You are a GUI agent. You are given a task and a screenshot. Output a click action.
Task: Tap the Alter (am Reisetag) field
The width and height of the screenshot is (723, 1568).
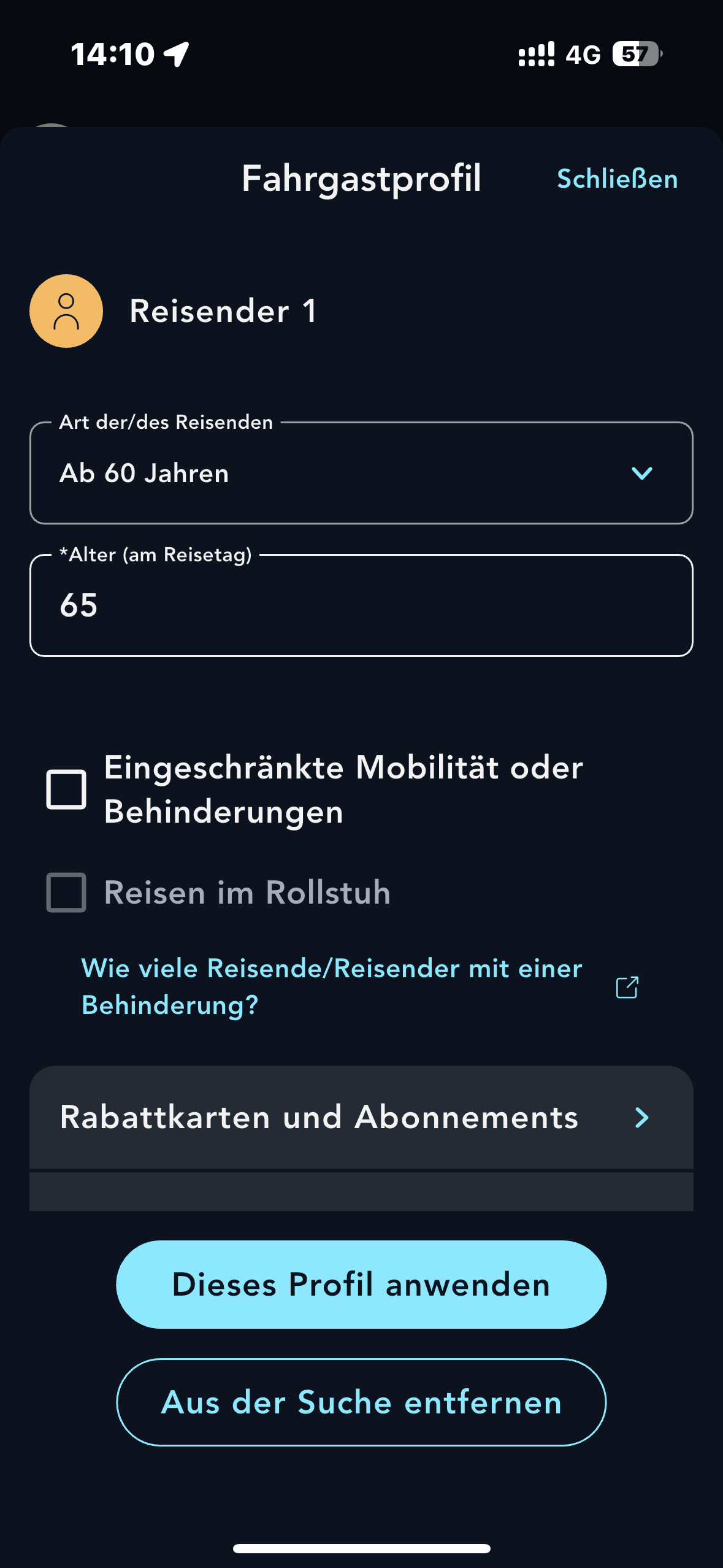coord(361,606)
